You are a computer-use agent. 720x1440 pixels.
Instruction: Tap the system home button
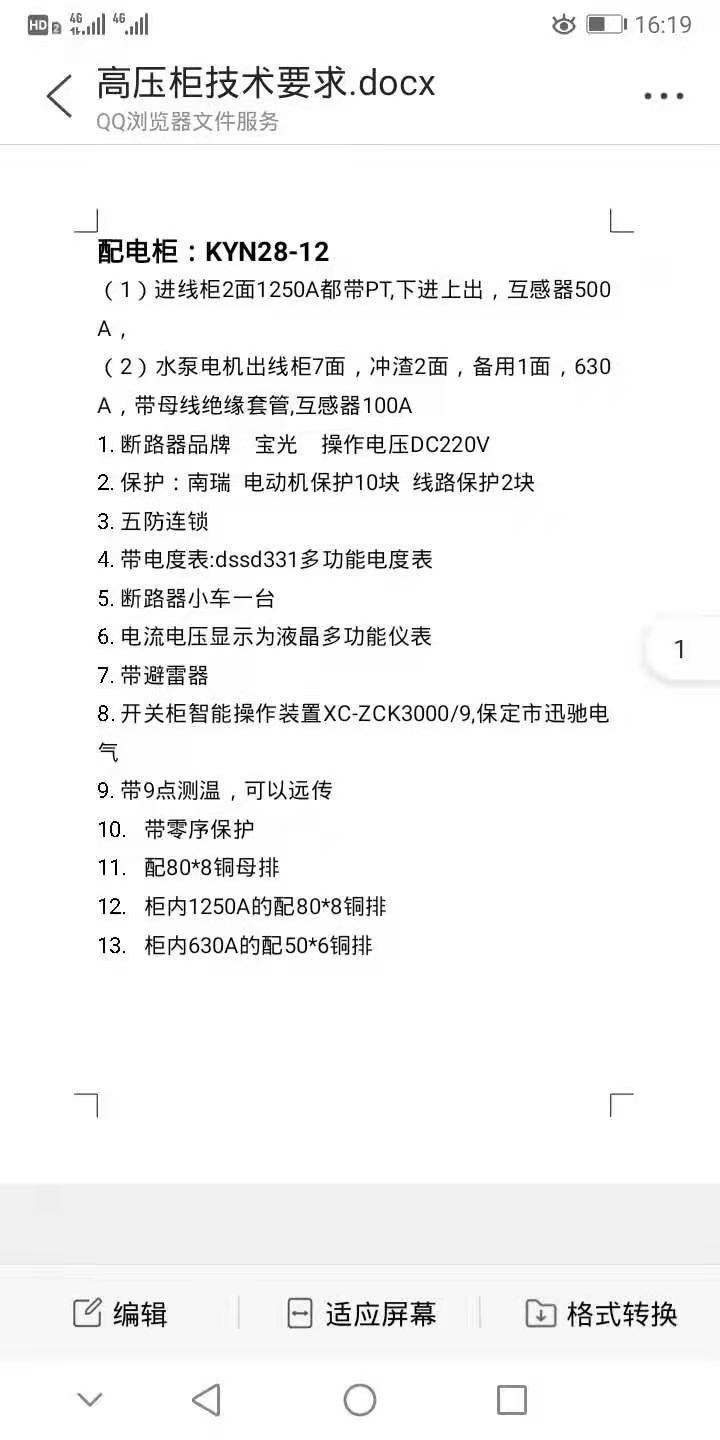[x=360, y=1400]
